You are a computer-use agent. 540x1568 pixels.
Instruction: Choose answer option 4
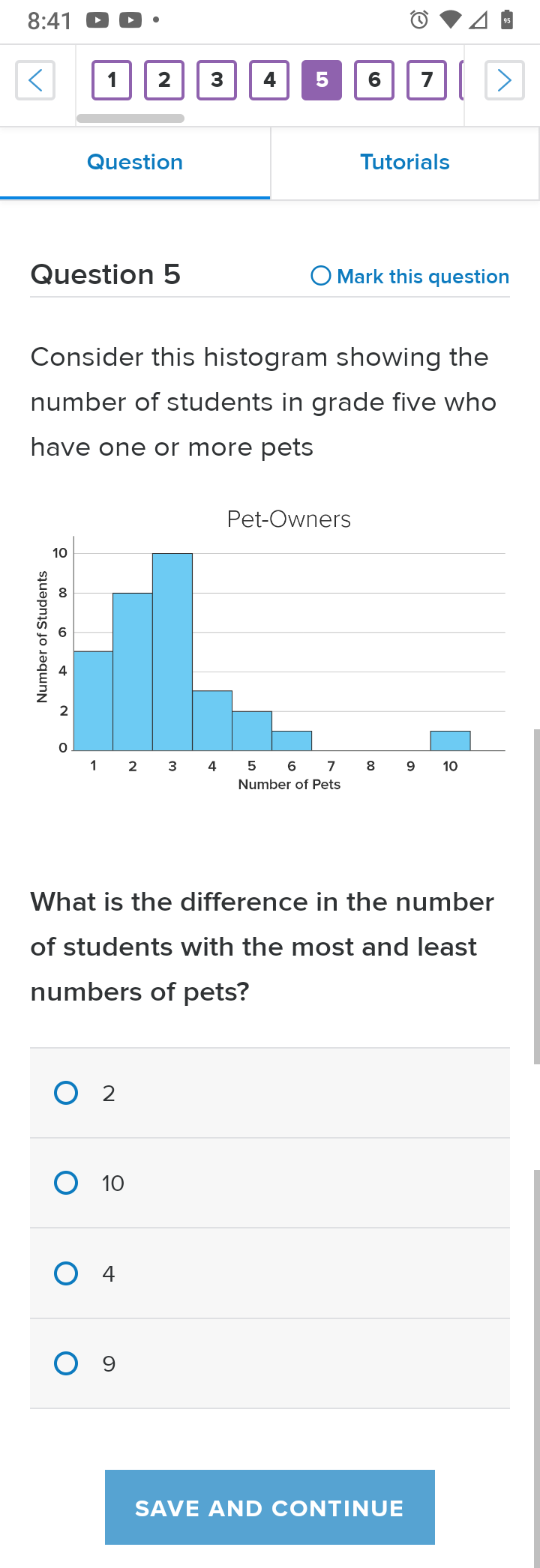click(x=270, y=1273)
